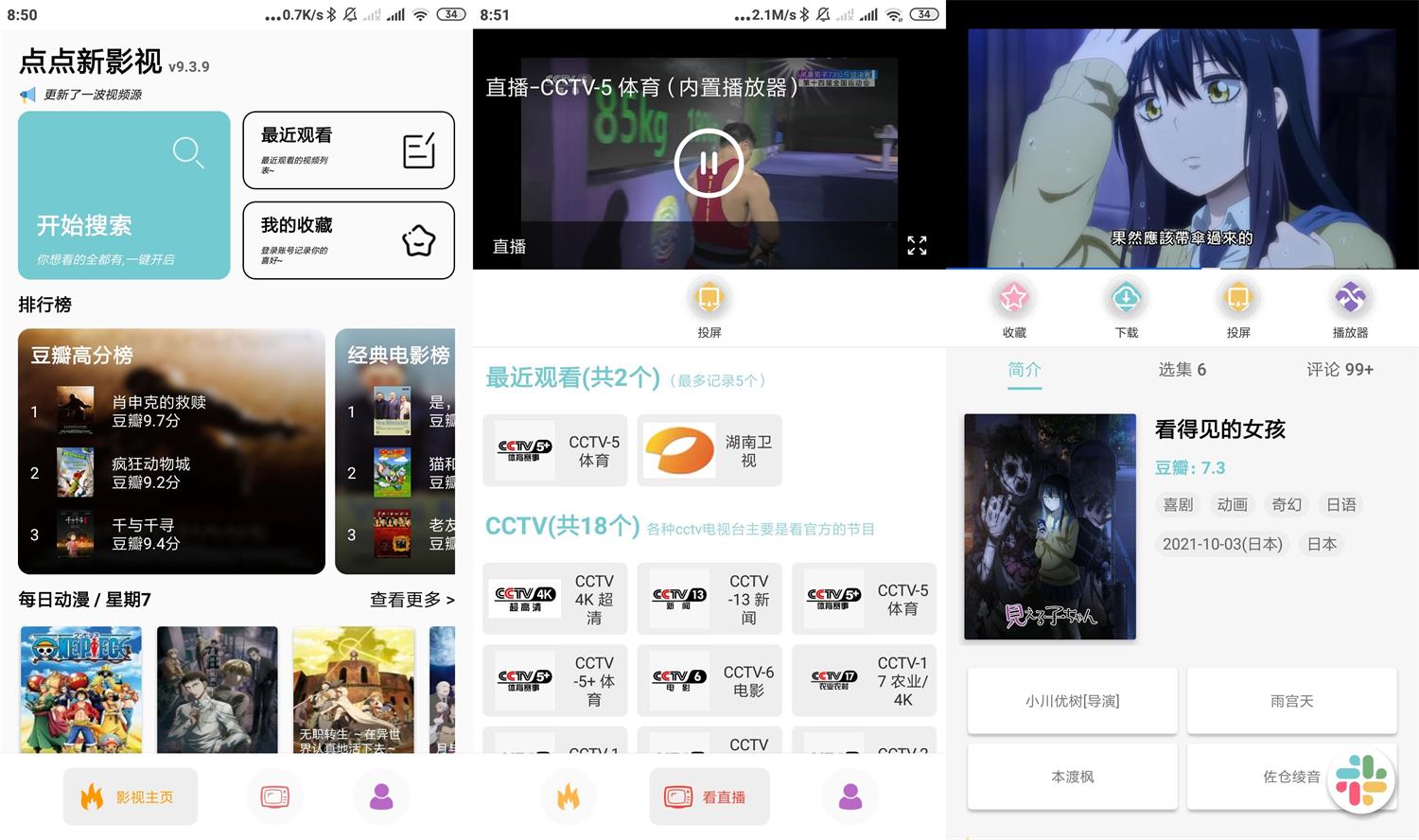Screen dimensions: 1419x840
Task: Open director 小川优树 card
Action: click(x=1072, y=701)
